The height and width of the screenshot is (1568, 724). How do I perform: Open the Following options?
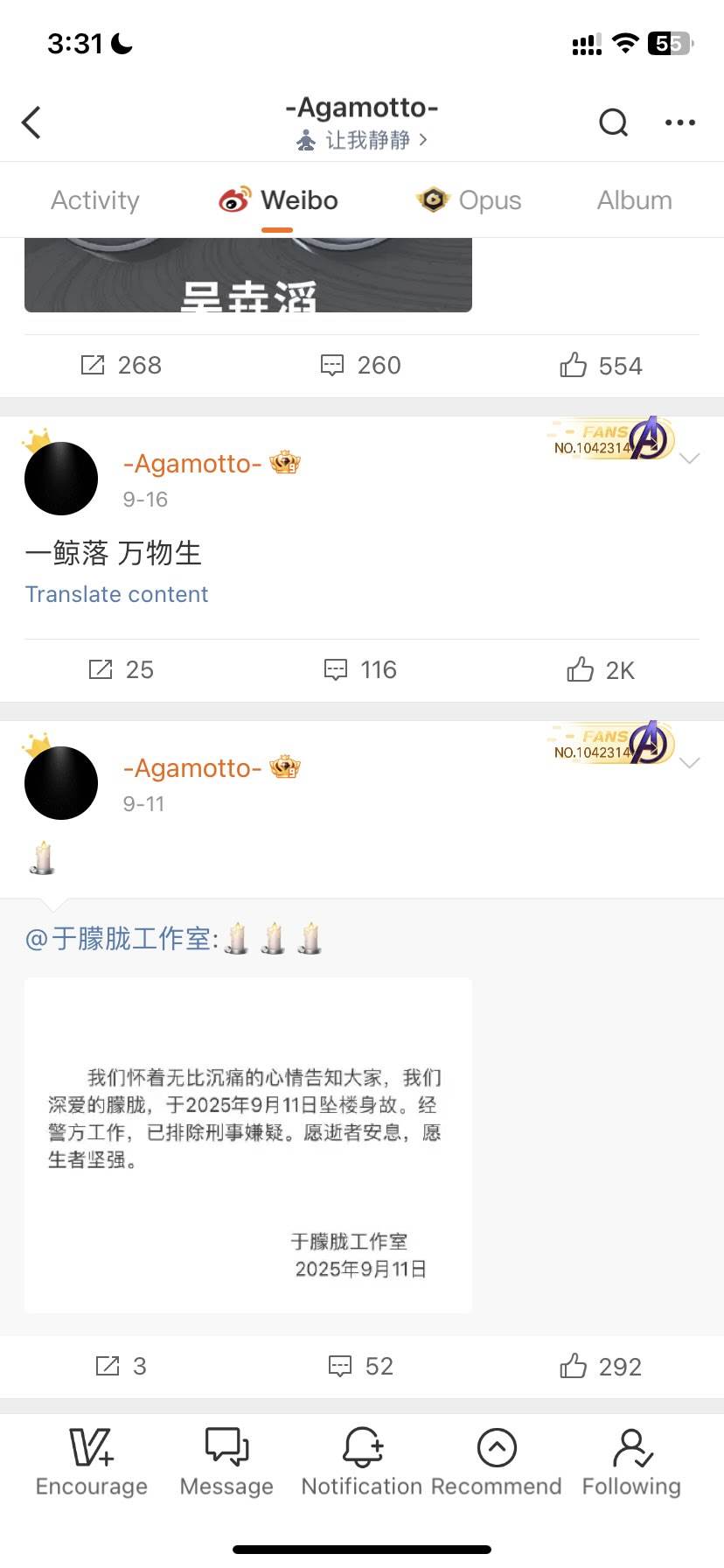(631, 1462)
